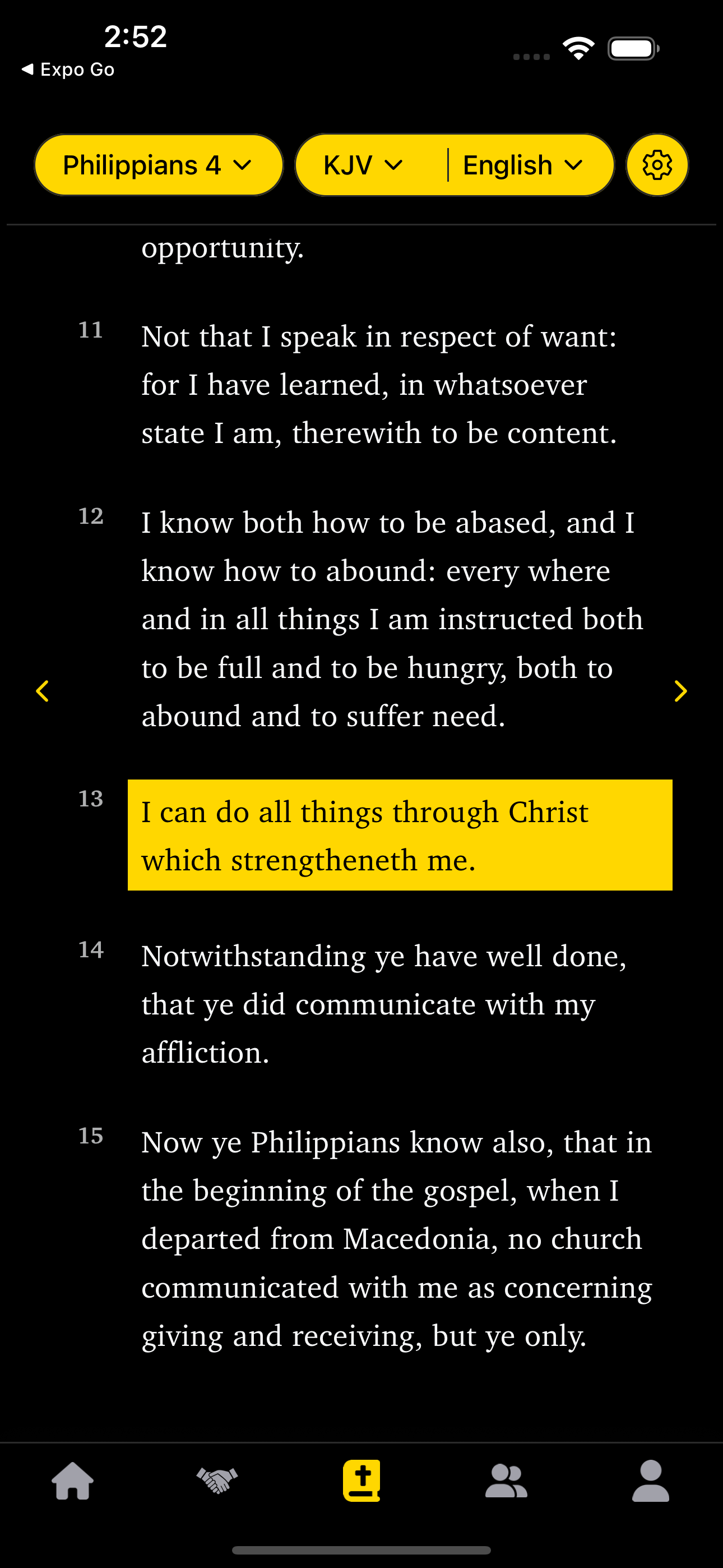This screenshot has width=723, height=1568.
Task: Open the Philippians 4 book selector
Action: click(x=158, y=164)
